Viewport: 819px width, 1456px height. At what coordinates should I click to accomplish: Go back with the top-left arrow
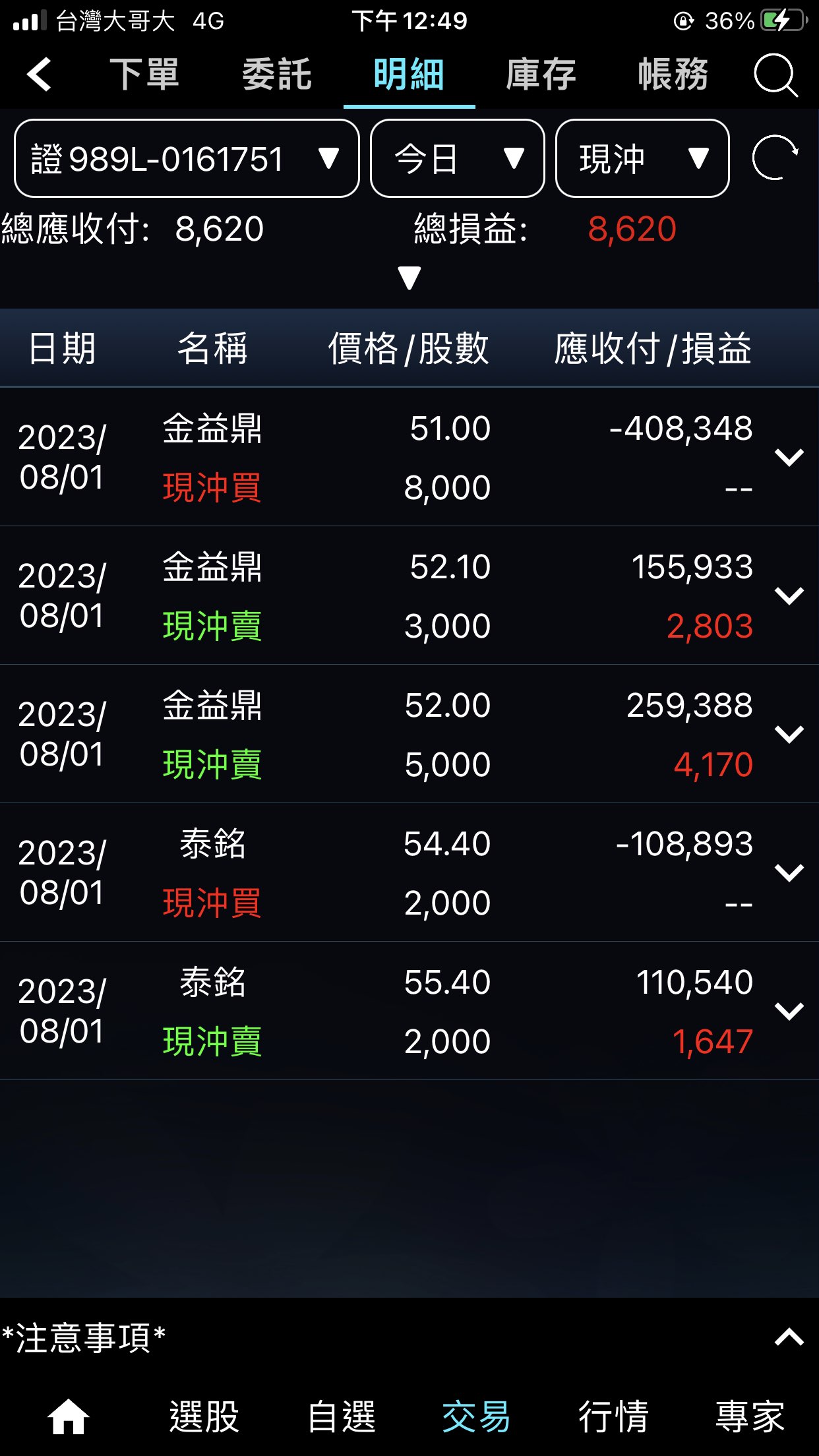[x=40, y=74]
